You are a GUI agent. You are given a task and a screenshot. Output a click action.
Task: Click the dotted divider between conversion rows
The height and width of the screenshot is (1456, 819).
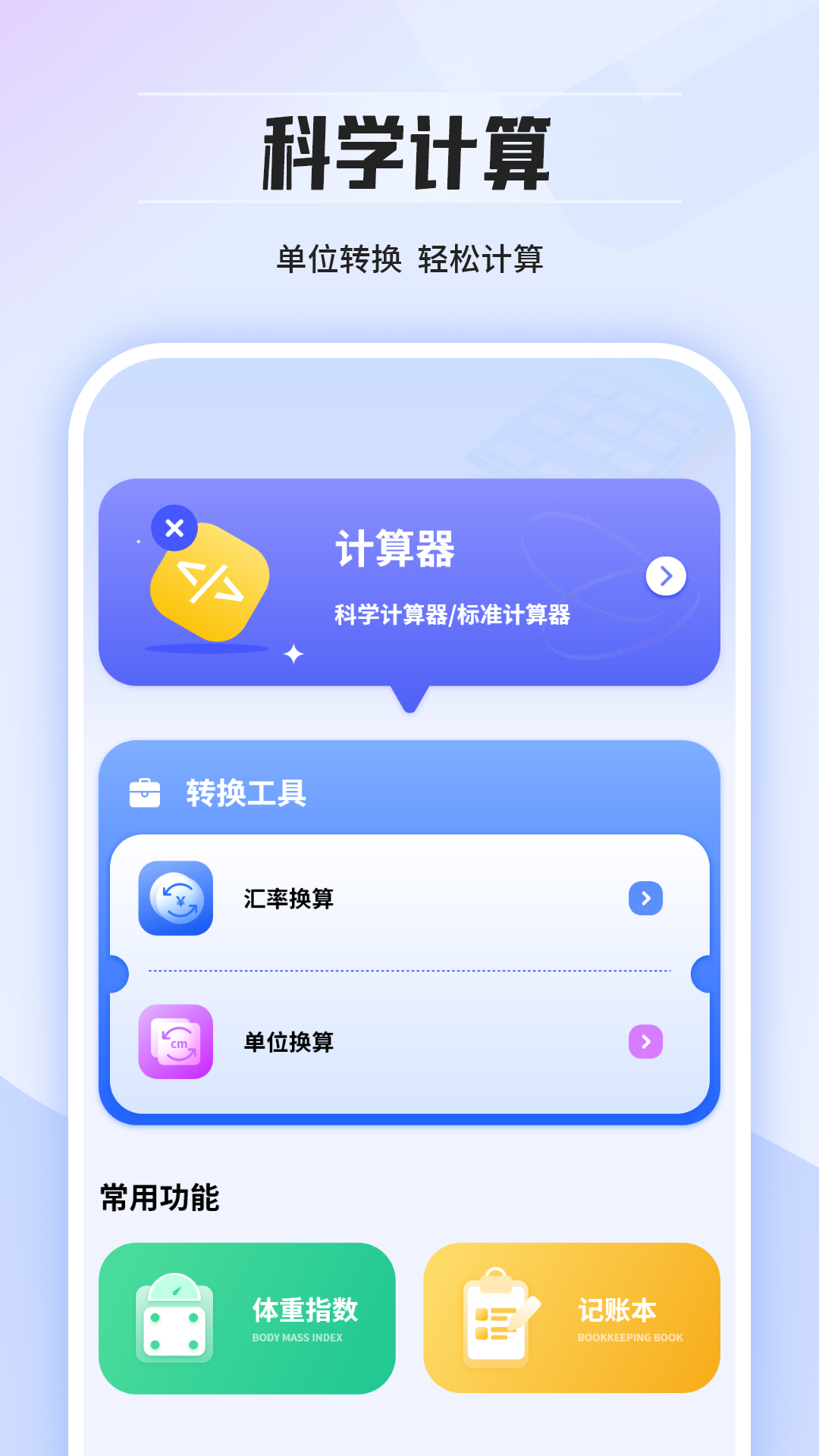[409, 969]
